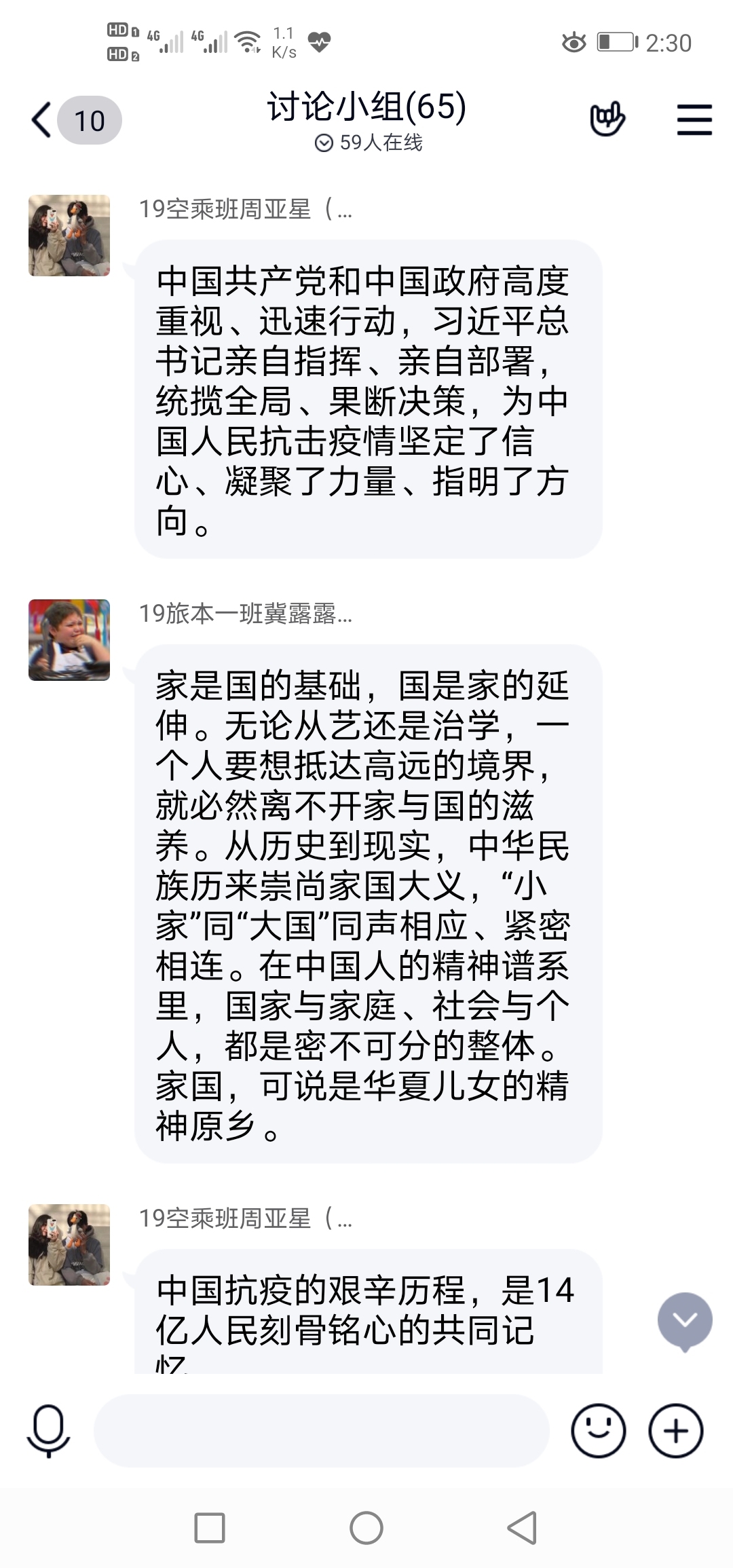This screenshot has width=733, height=1568.
Task: Go back to the message list
Action: (x=42, y=120)
